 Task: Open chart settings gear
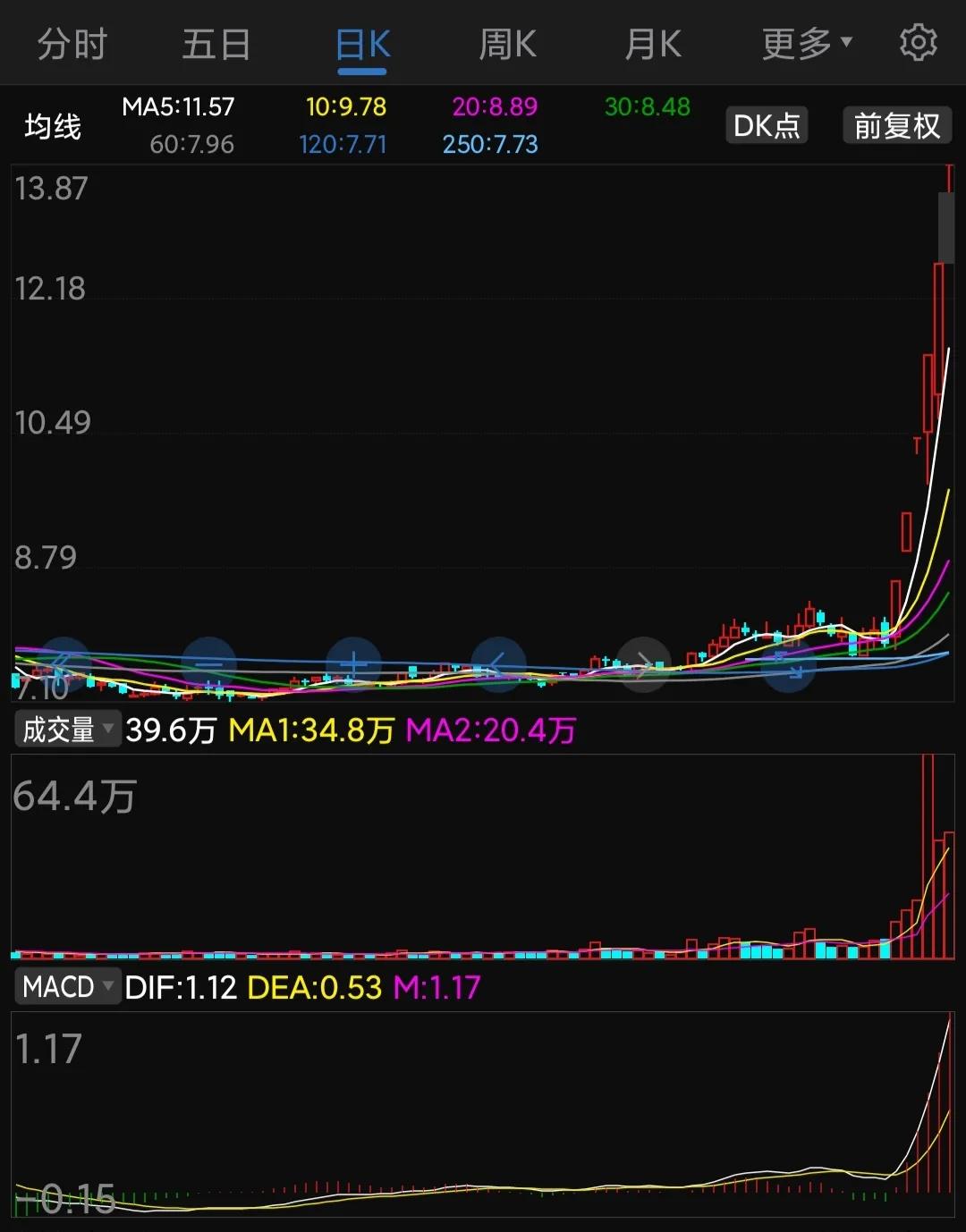pos(918,43)
